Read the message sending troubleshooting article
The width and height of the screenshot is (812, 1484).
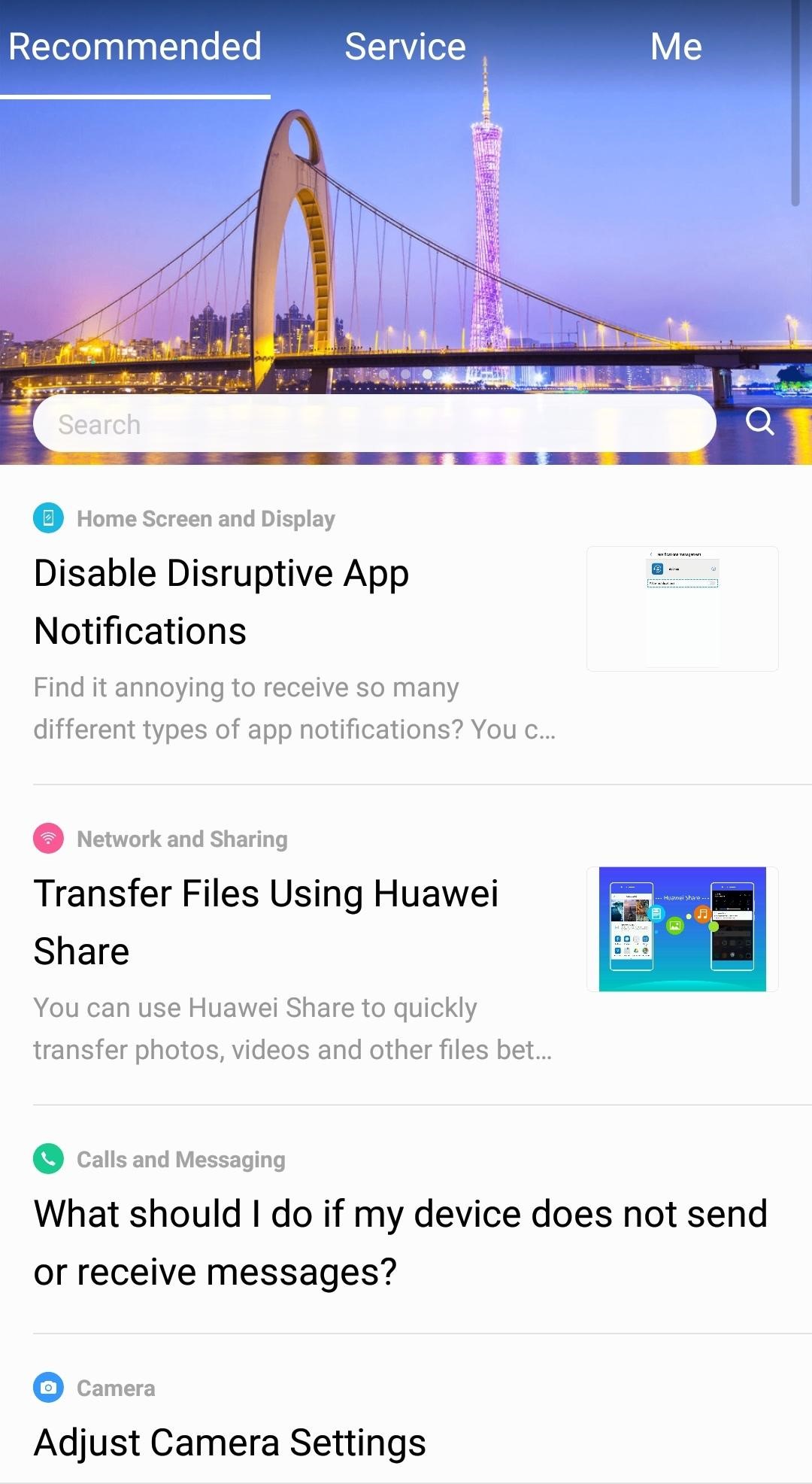(x=401, y=1241)
